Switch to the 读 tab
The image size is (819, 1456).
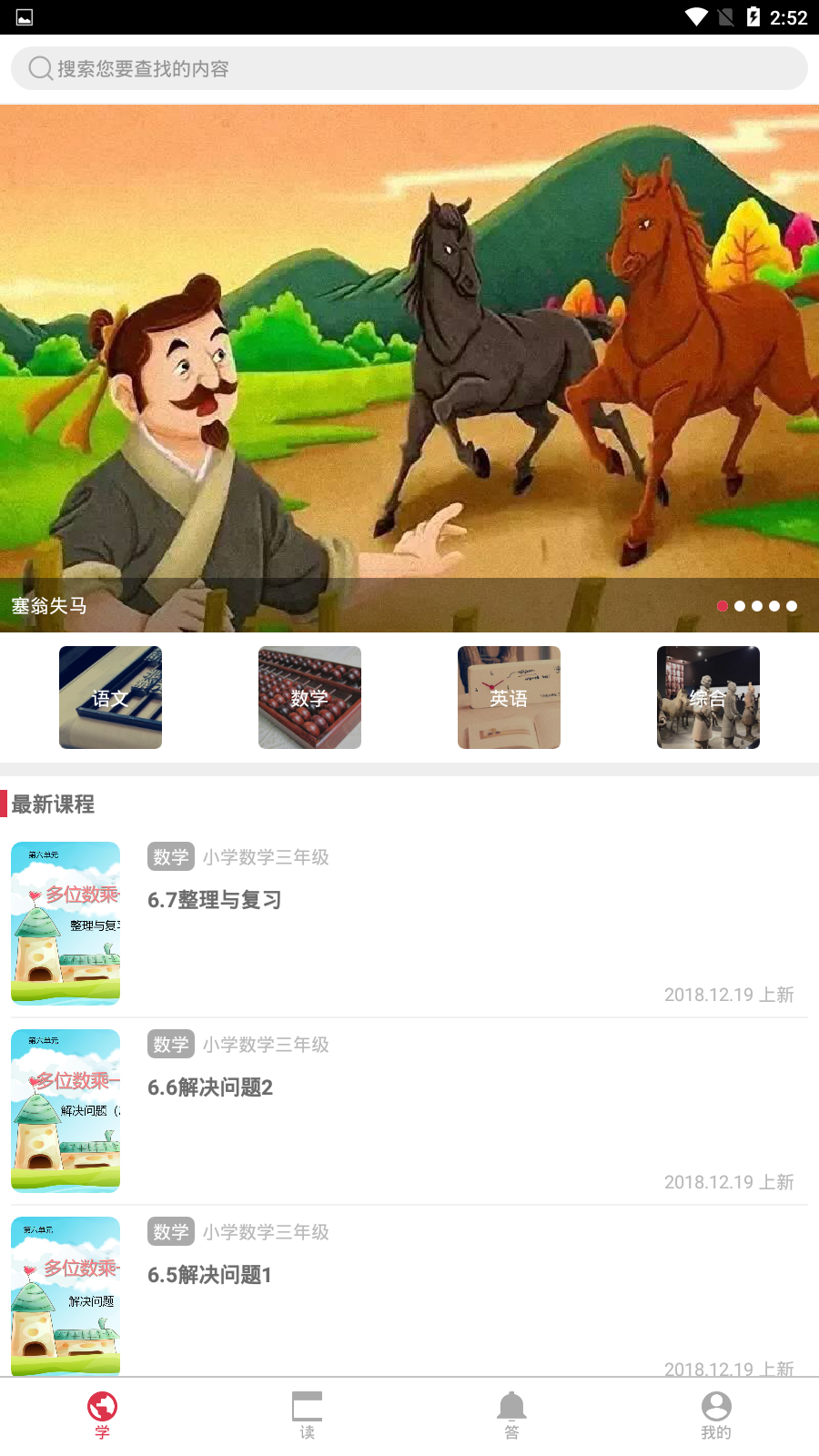pyautogui.click(x=307, y=1415)
